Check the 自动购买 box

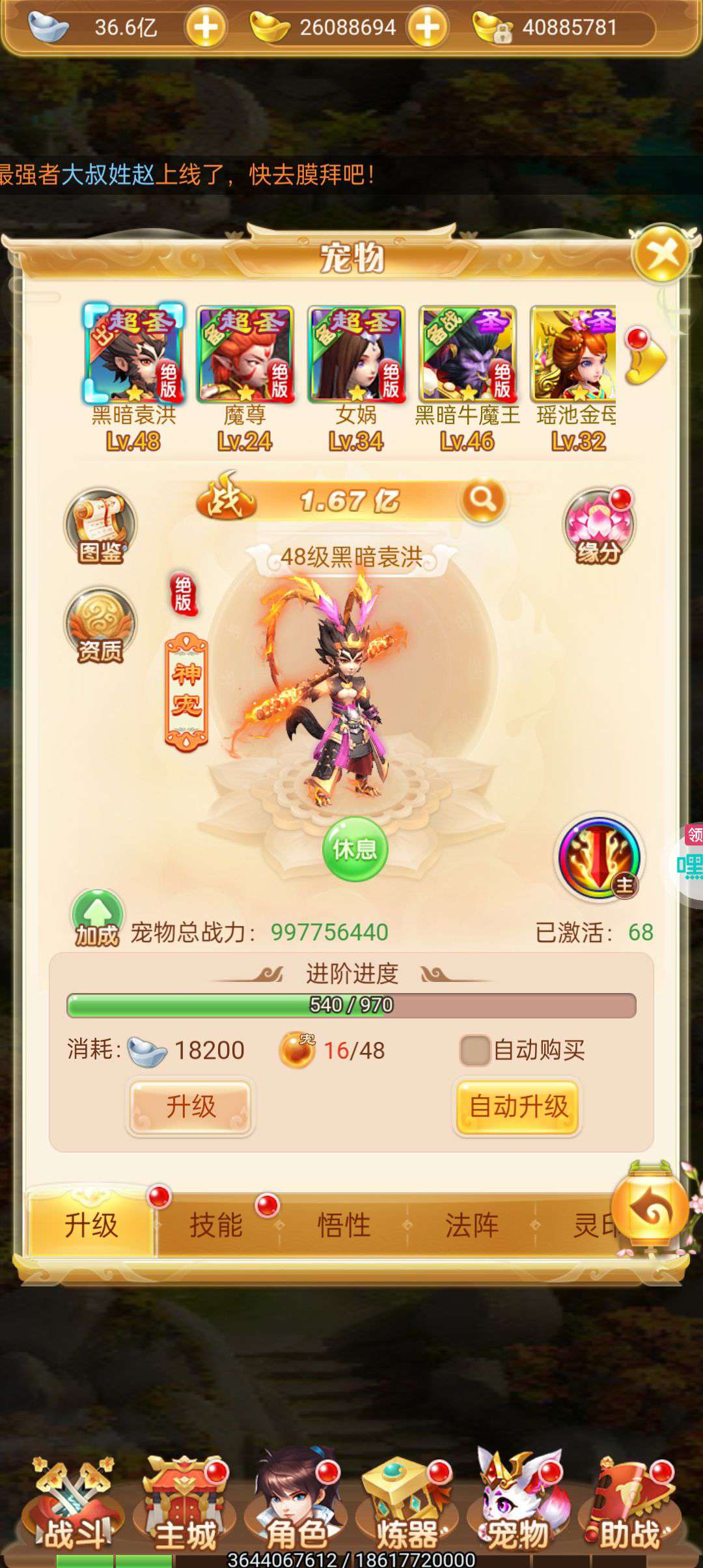[475, 1050]
